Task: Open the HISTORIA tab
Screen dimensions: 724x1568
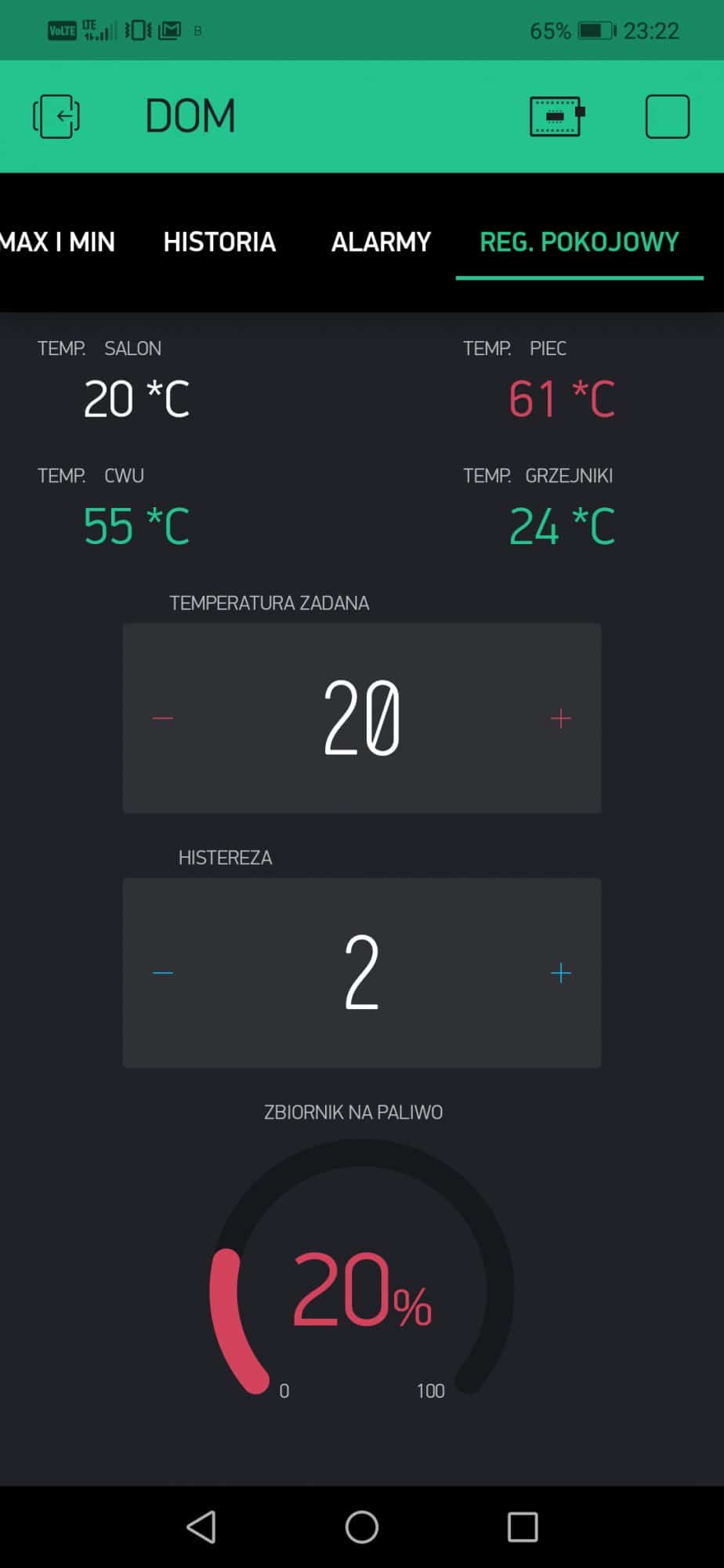Action: point(219,242)
